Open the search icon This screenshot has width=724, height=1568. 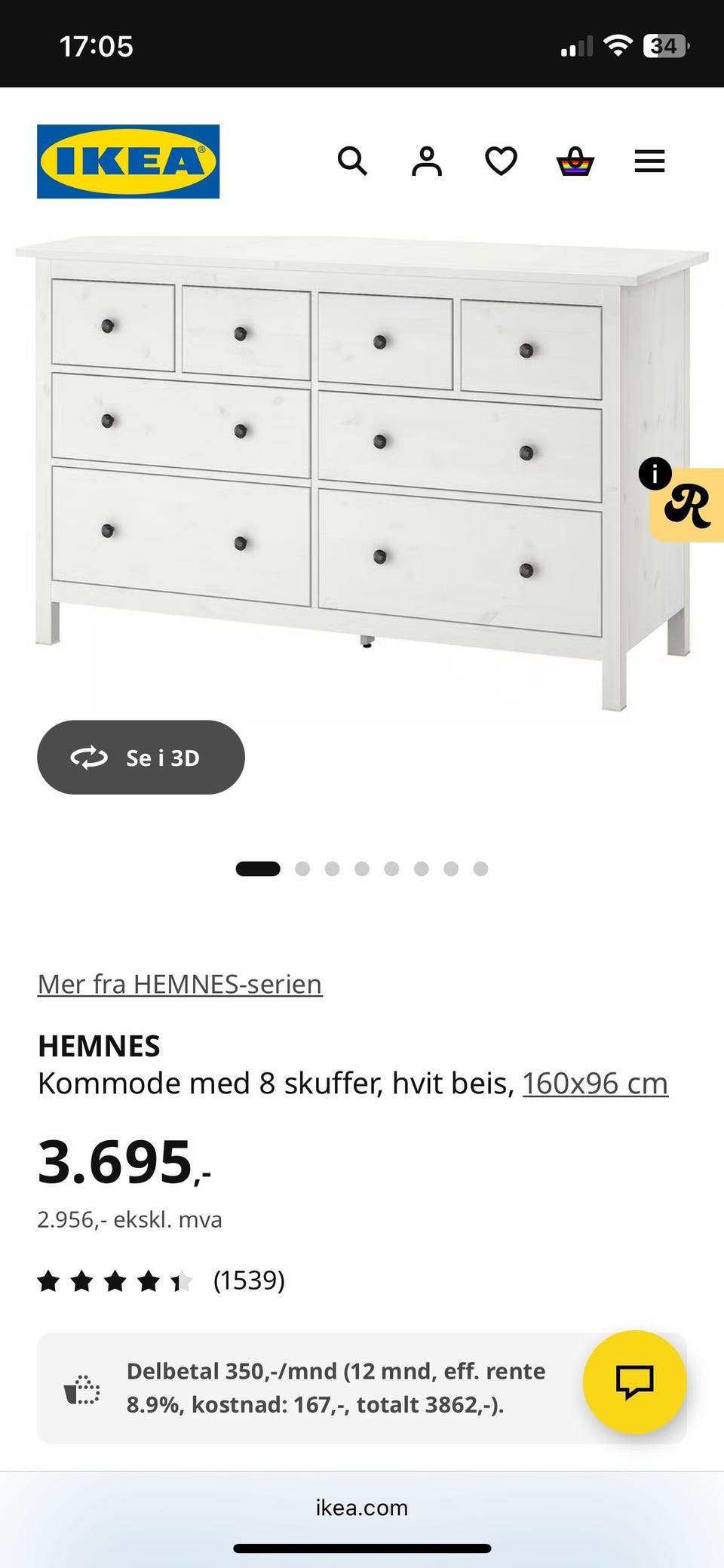point(352,161)
